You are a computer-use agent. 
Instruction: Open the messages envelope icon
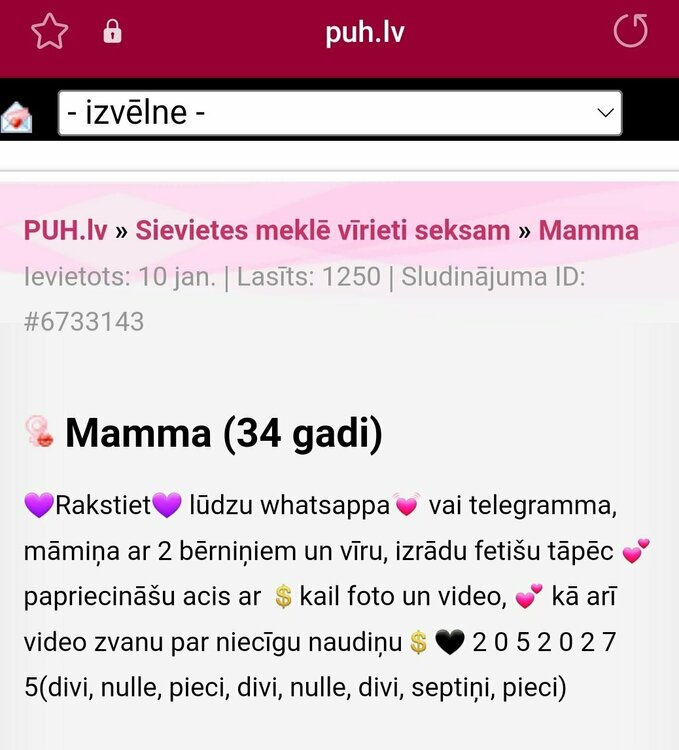(17, 116)
